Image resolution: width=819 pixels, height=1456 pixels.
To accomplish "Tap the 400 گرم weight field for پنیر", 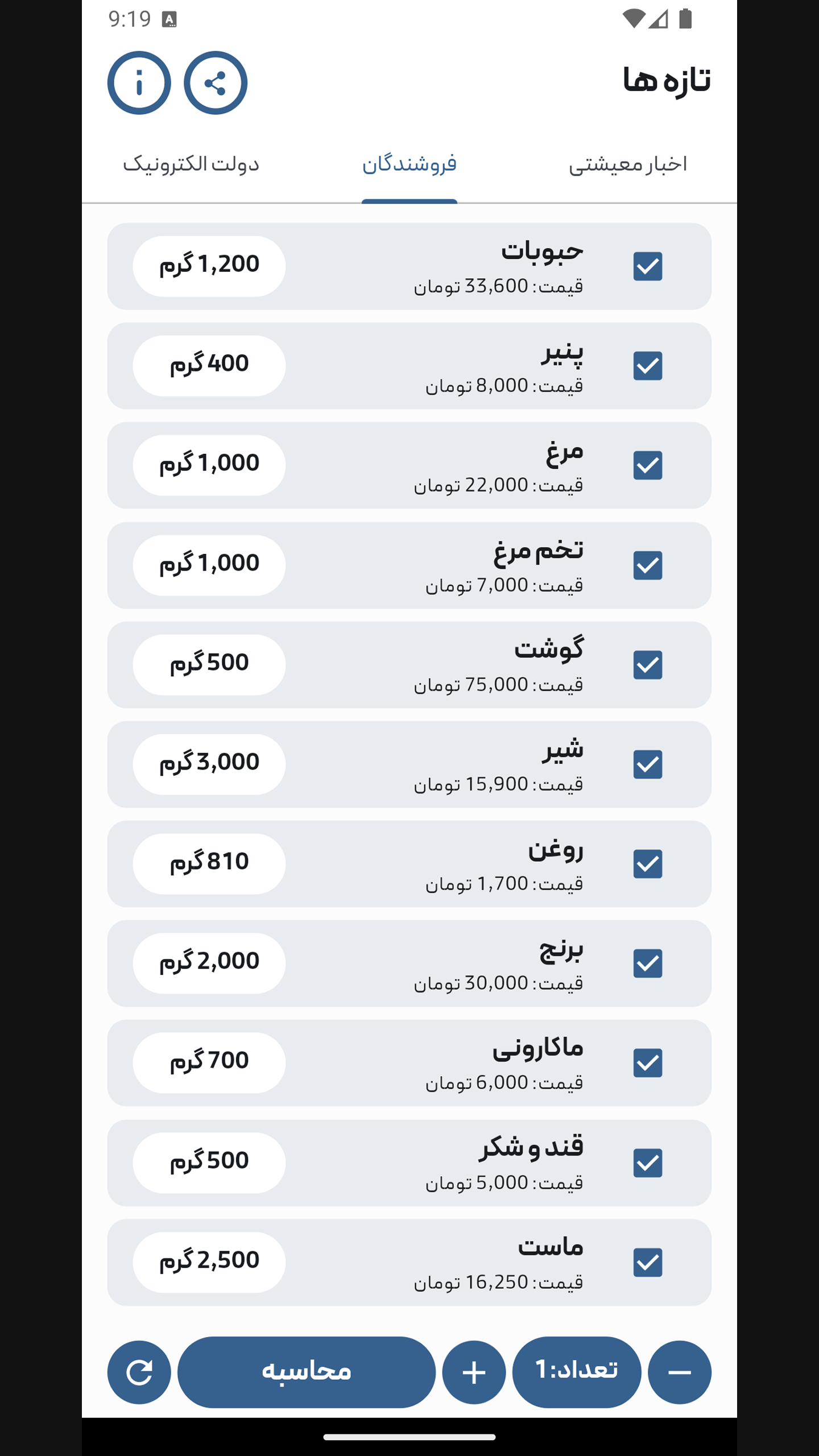I will [x=208, y=364].
